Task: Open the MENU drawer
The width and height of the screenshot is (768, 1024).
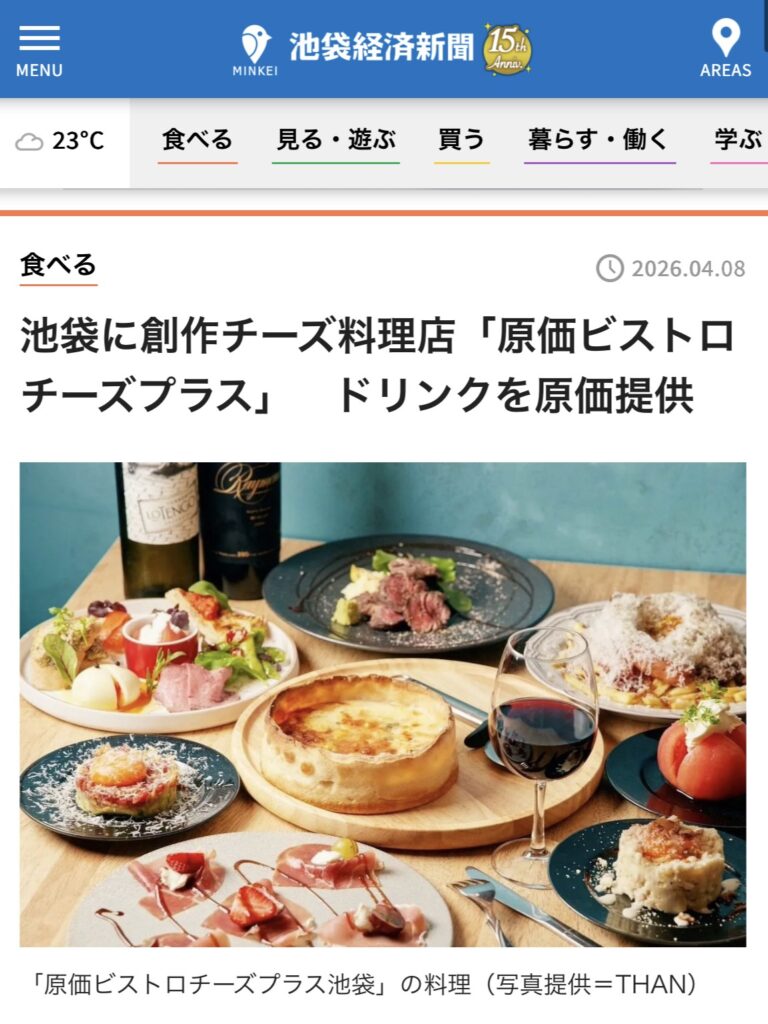Action: pyautogui.click(x=39, y=49)
